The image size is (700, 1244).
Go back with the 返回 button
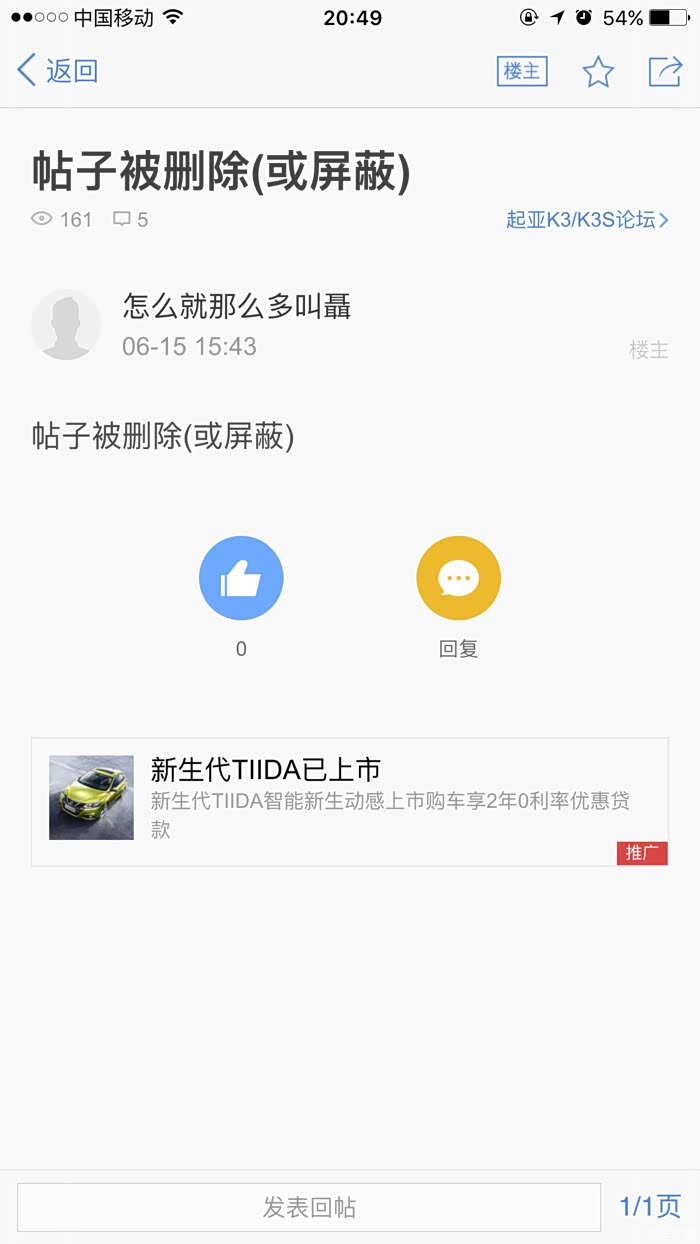(x=57, y=71)
